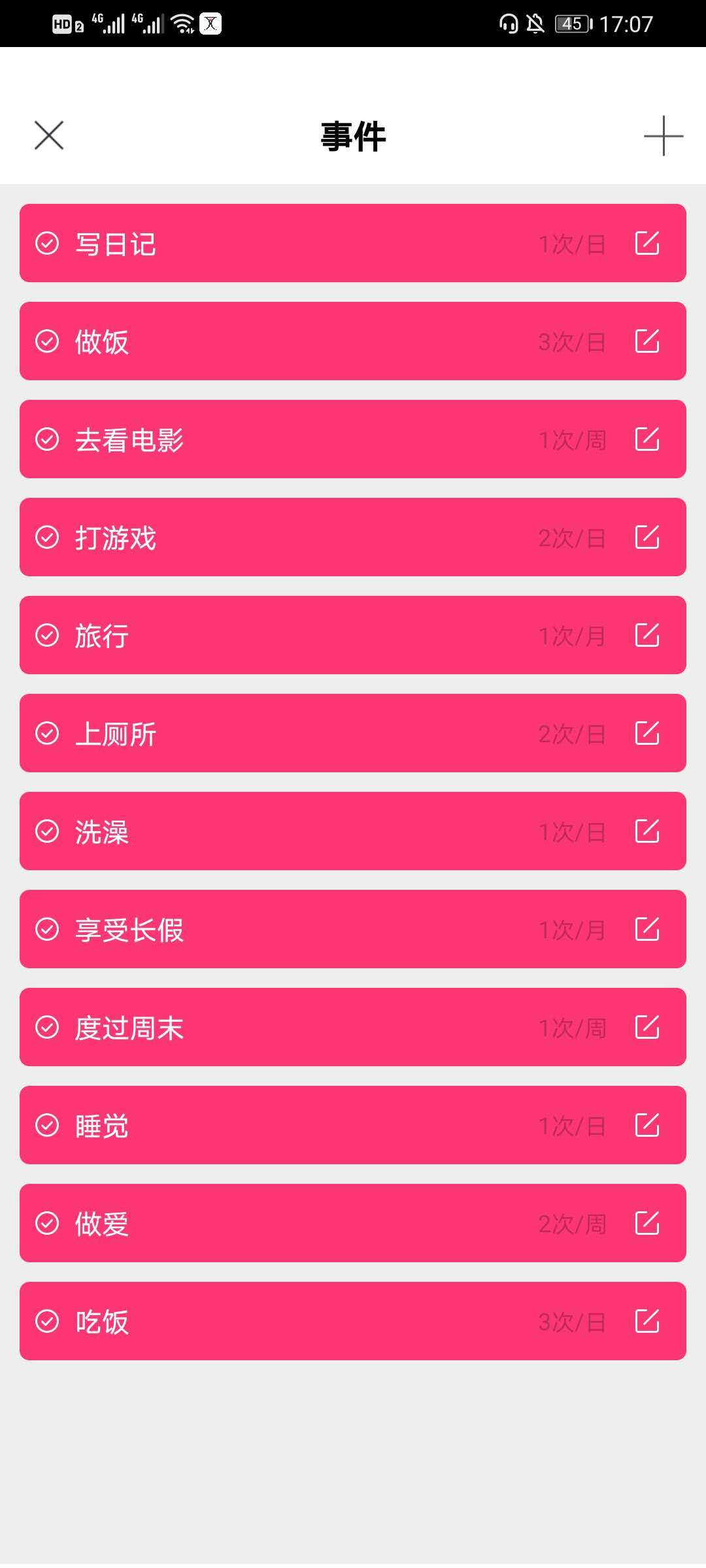Add a new event with the plus icon

[663, 136]
